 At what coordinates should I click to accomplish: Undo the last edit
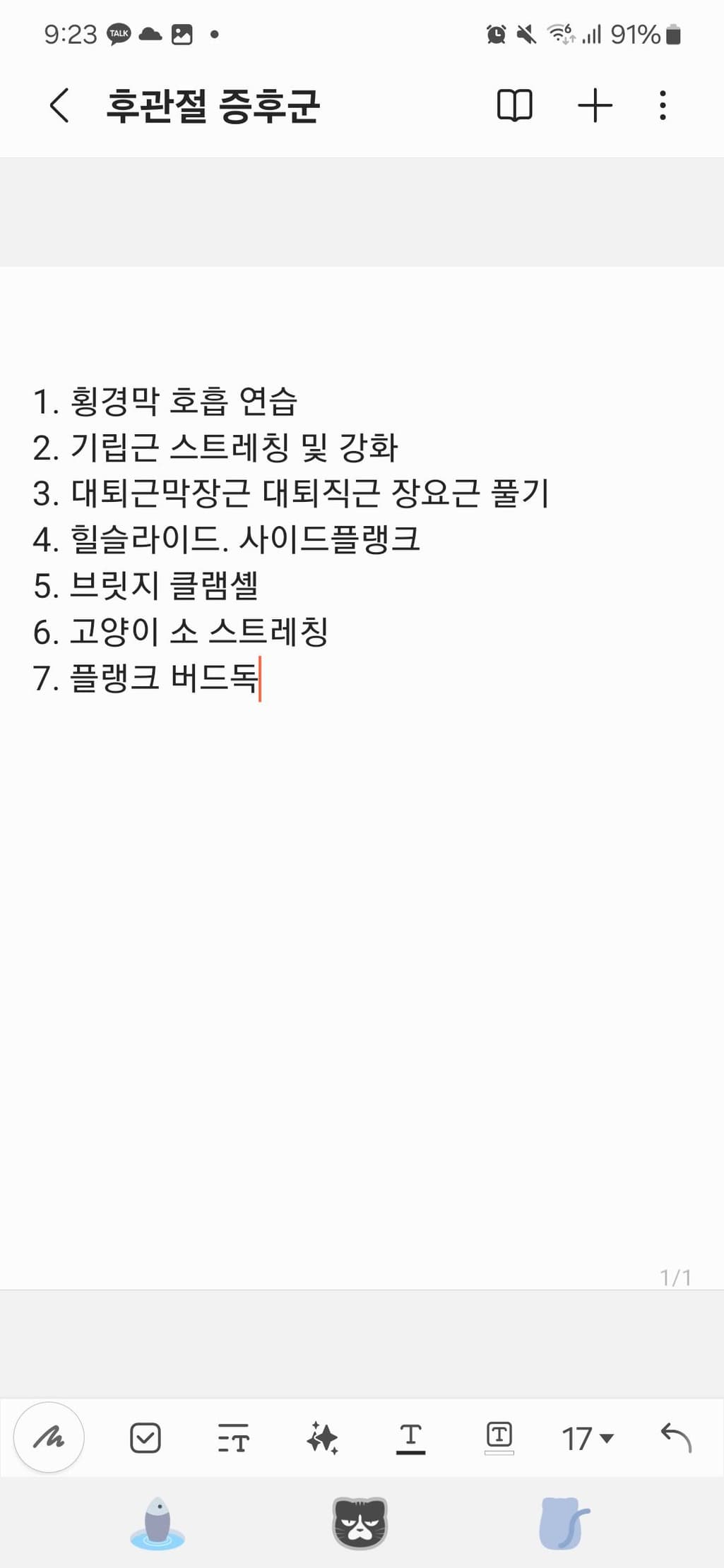pyautogui.click(x=676, y=1437)
